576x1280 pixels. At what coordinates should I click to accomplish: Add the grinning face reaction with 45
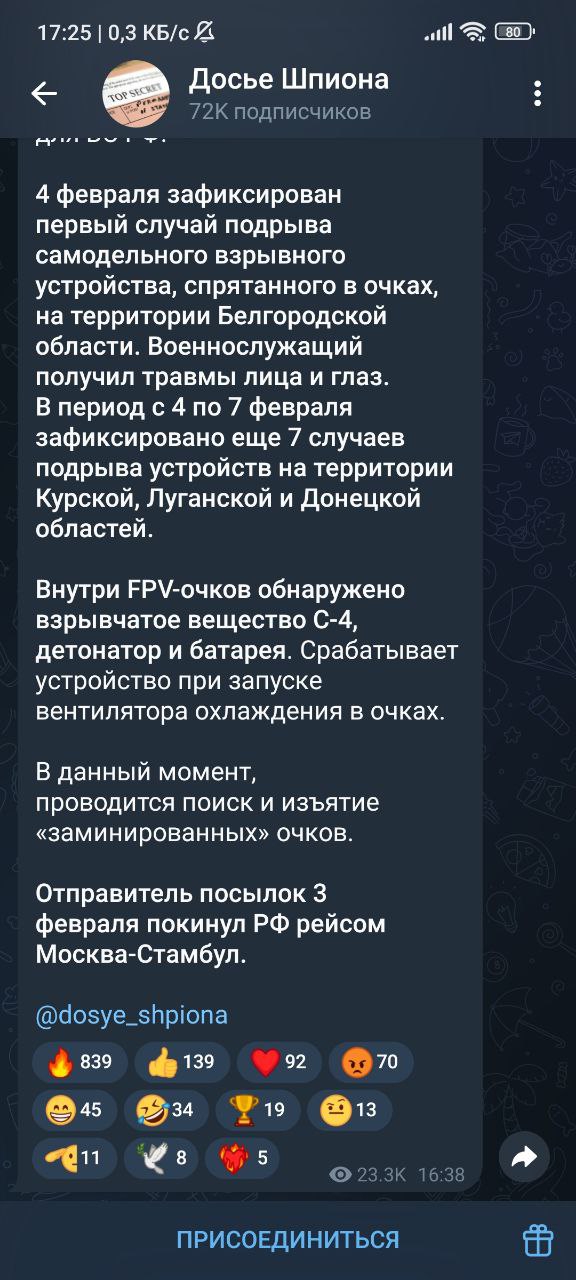point(75,1110)
